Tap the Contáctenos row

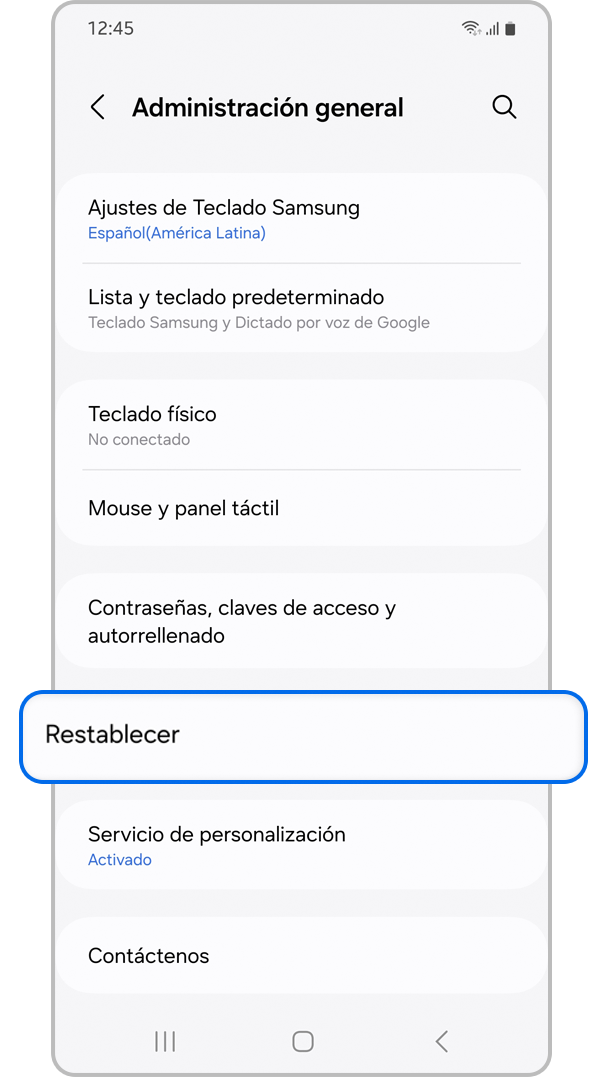click(300, 956)
